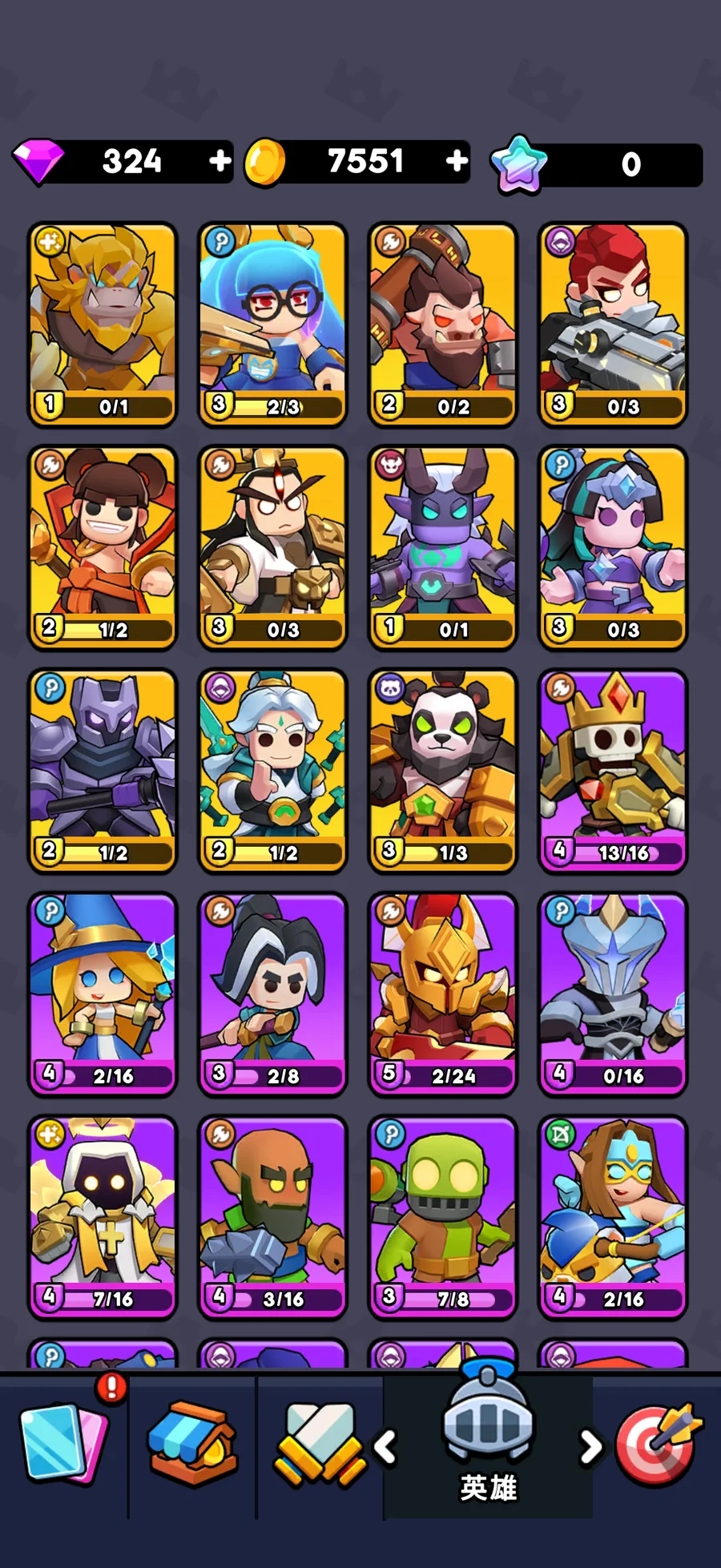Select the blue-haired girl with glasses card

pos(272,323)
